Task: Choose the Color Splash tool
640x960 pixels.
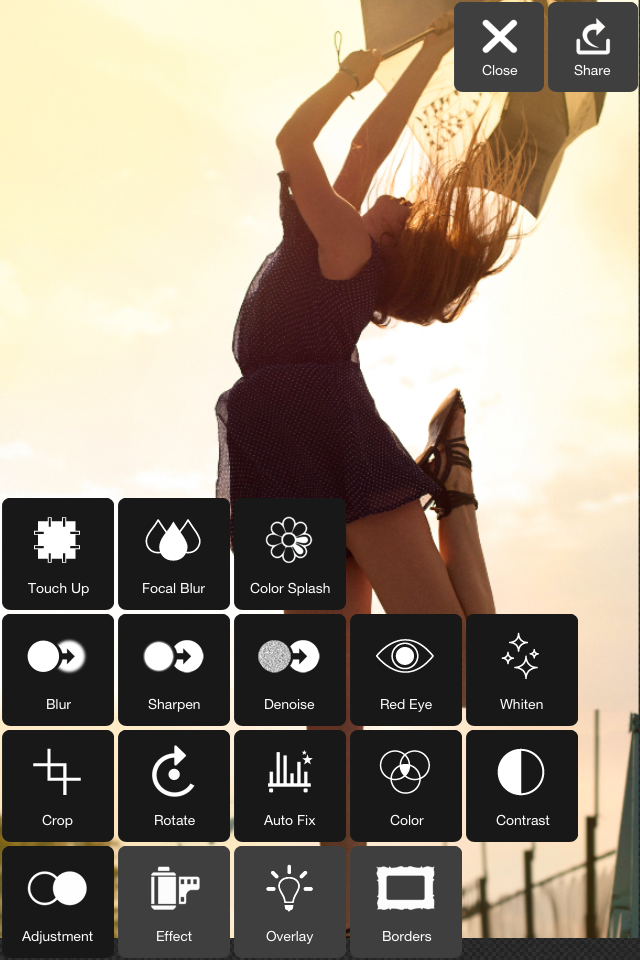Action: [x=290, y=554]
